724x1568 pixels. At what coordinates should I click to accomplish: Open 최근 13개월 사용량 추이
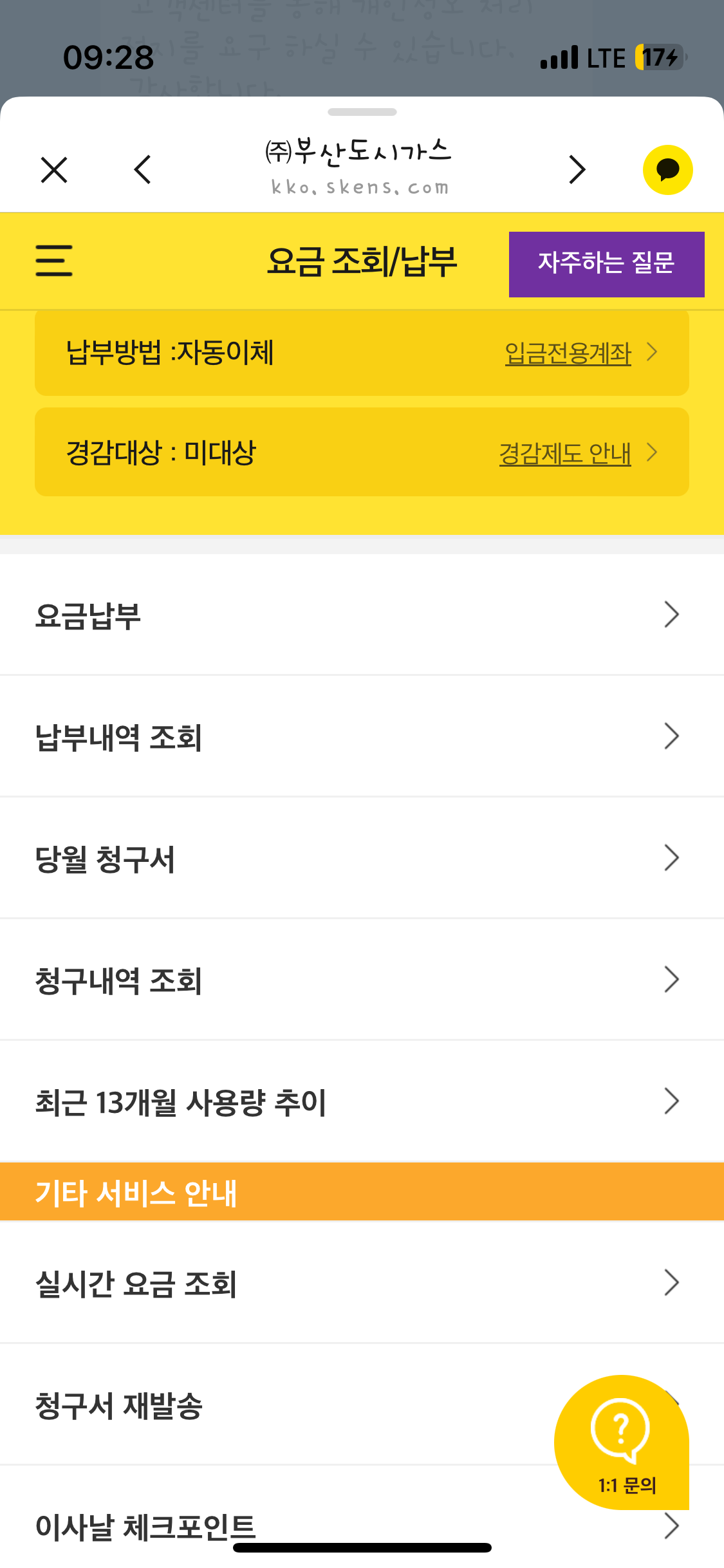[x=362, y=1101]
